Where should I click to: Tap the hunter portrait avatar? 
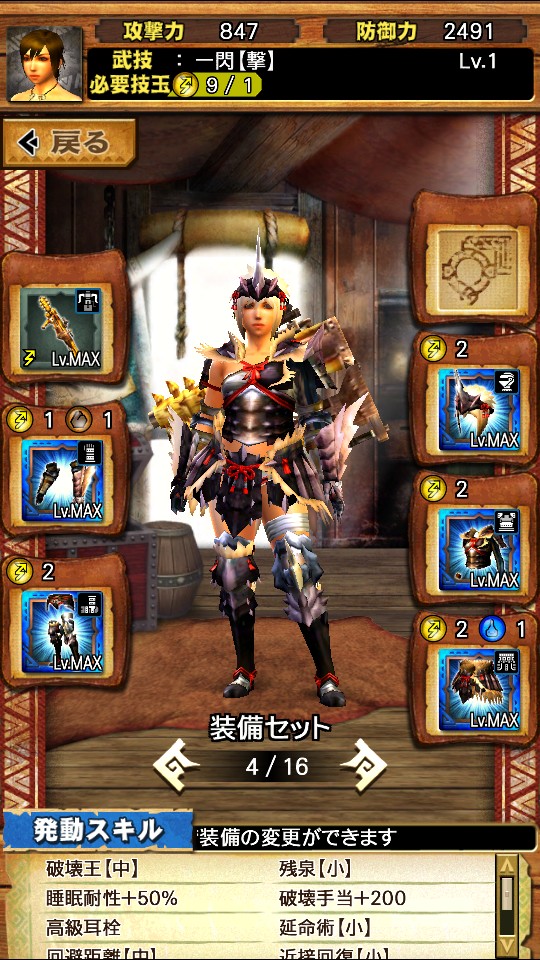pos(44,64)
